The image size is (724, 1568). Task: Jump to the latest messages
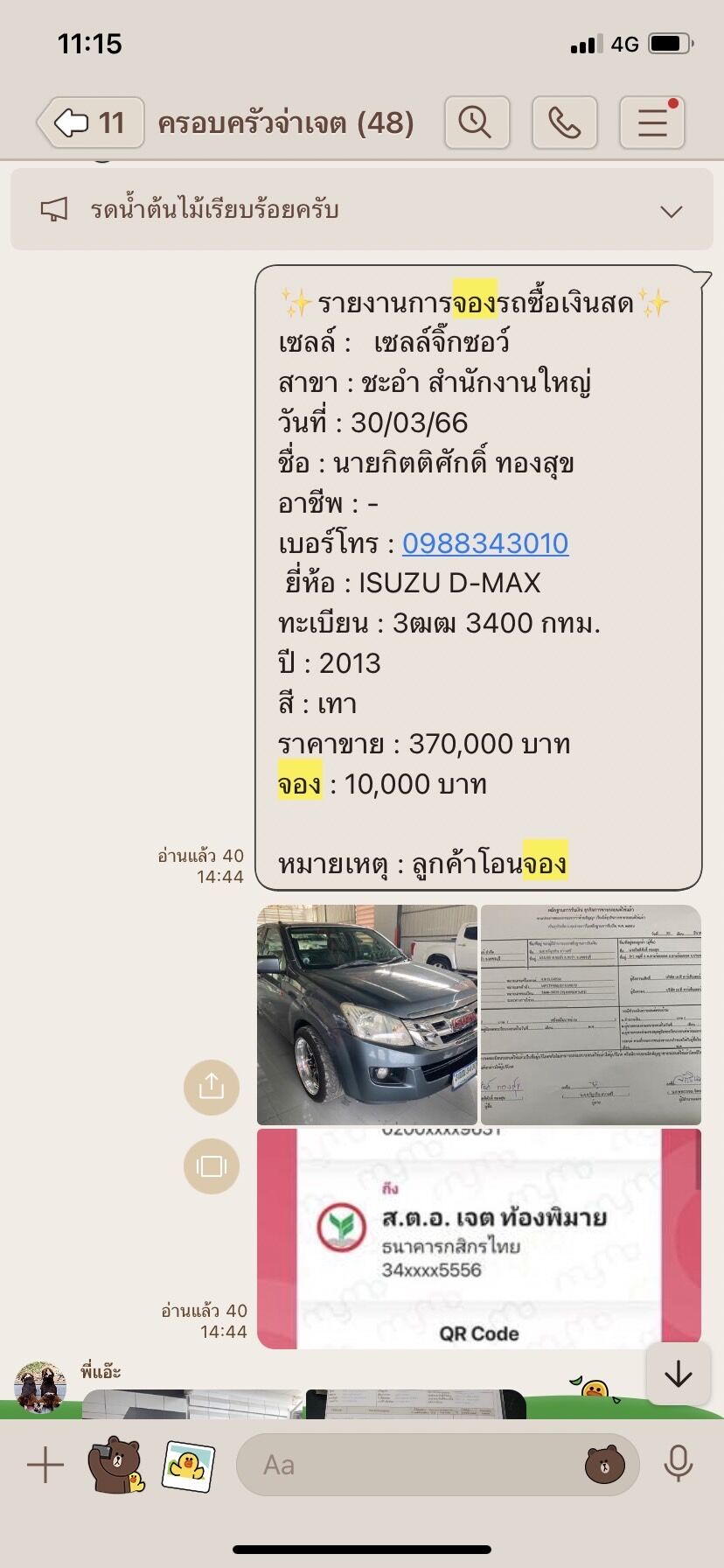coord(678,1375)
